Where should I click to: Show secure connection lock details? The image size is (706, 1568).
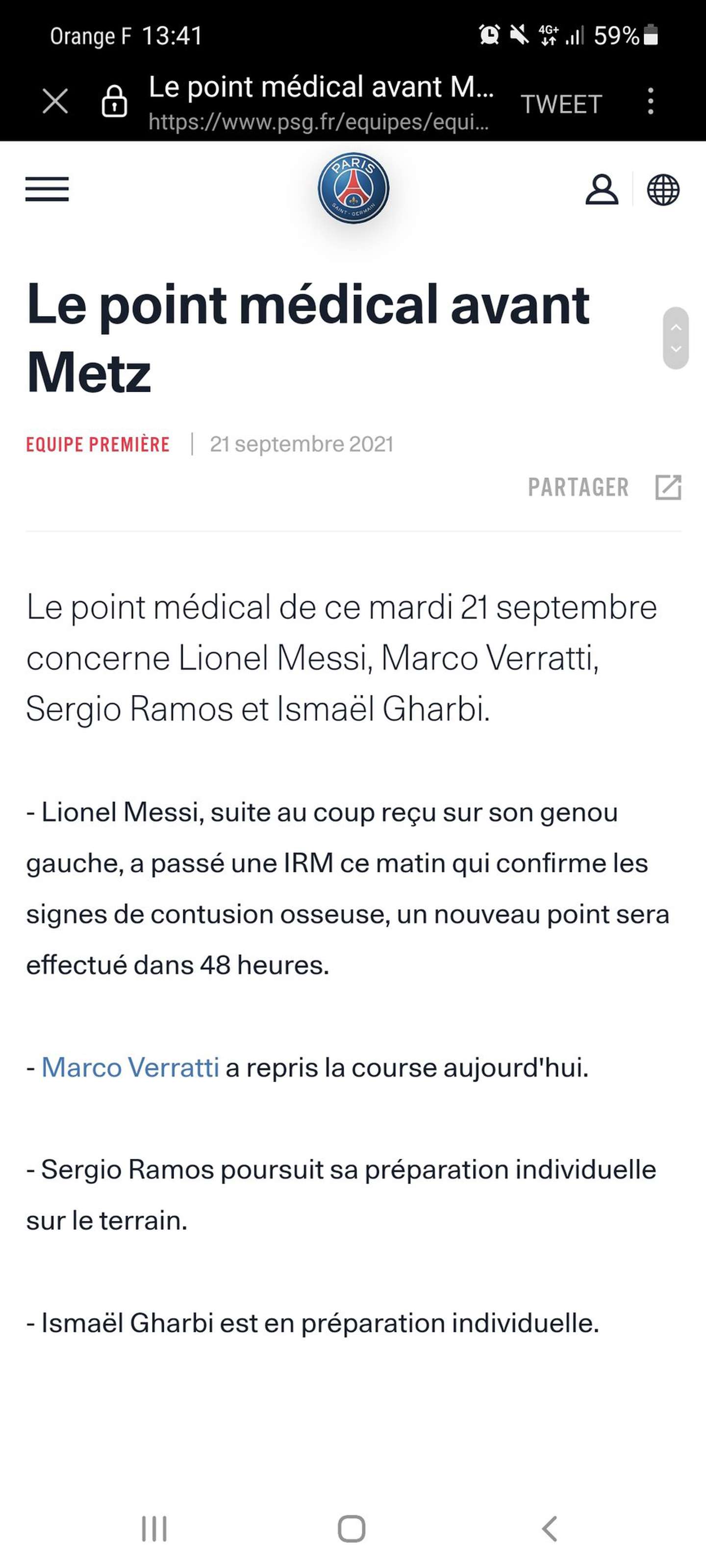[114, 101]
